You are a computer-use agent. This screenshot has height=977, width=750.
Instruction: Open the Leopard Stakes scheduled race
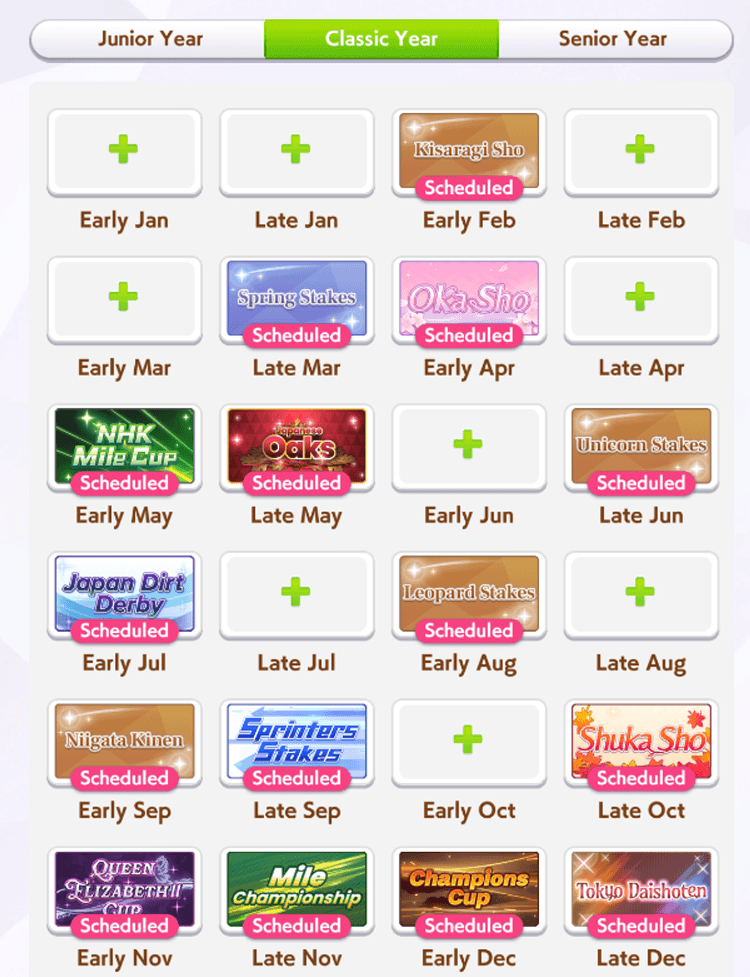468,593
